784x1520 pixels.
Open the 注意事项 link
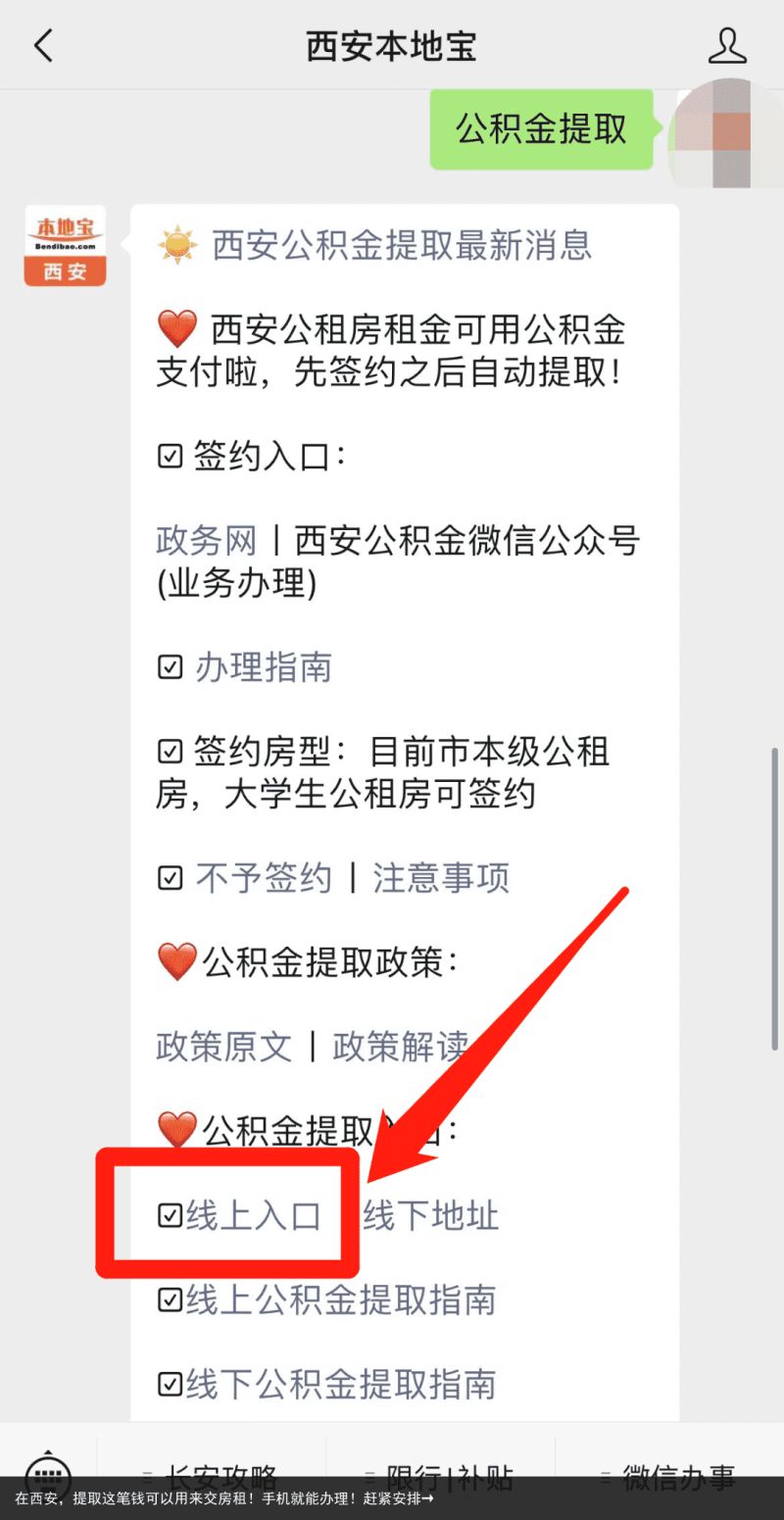click(x=441, y=878)
